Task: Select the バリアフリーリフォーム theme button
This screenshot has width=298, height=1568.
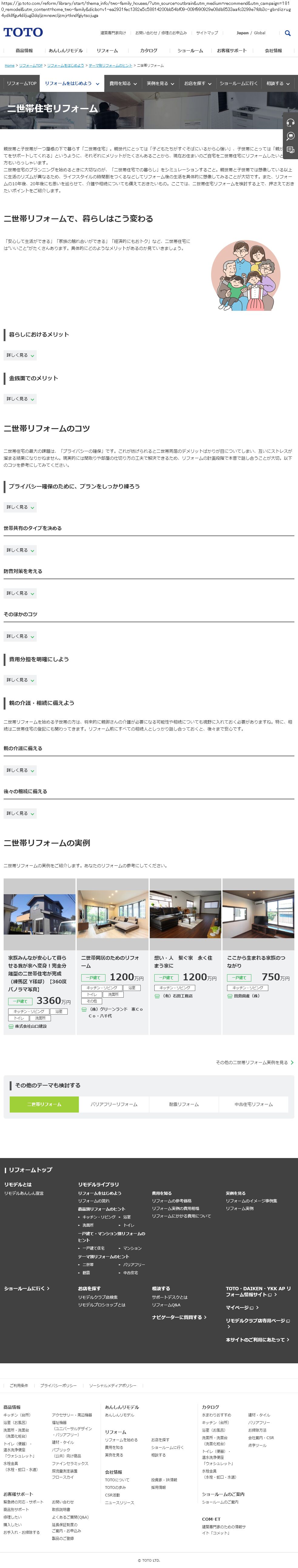Action: coord(114,1104)
